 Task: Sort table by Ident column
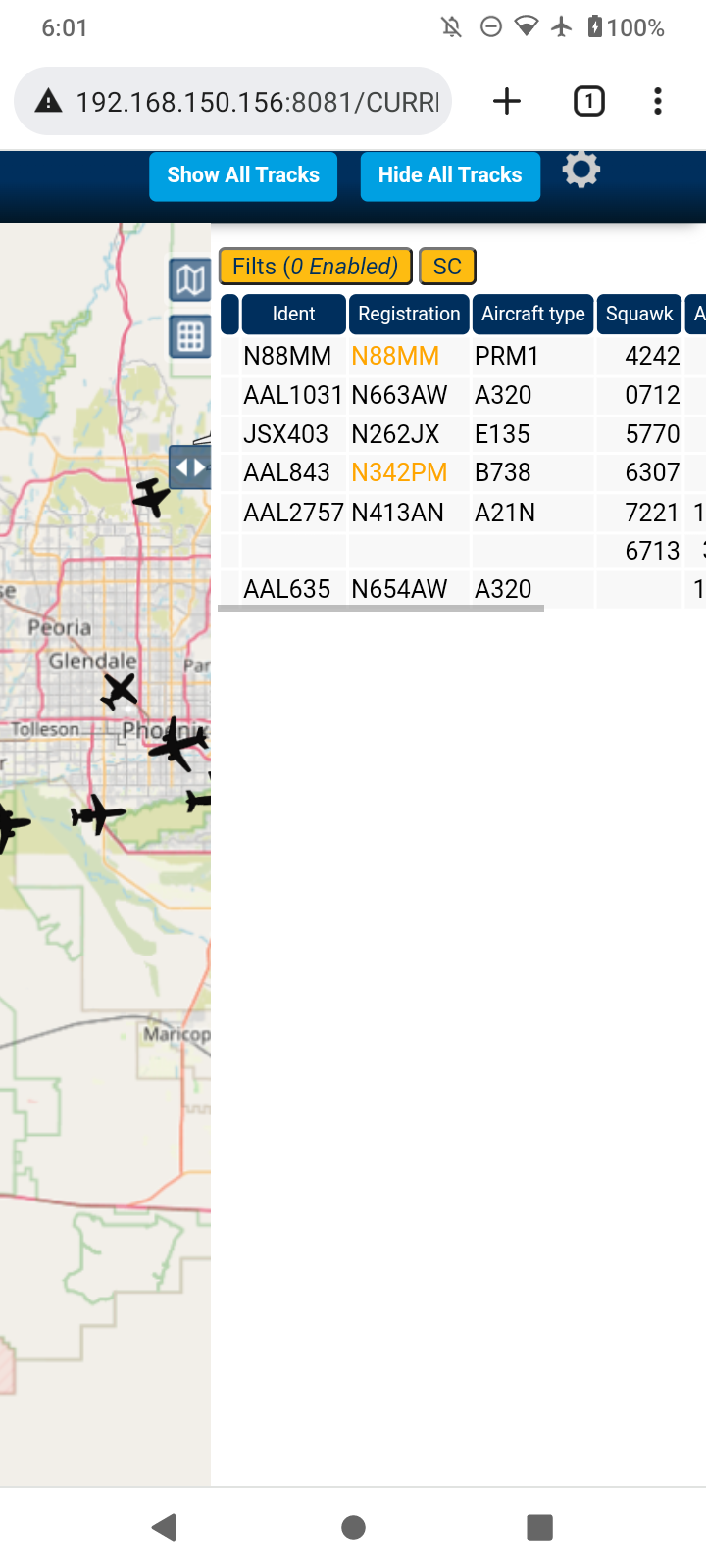point(293,314)
